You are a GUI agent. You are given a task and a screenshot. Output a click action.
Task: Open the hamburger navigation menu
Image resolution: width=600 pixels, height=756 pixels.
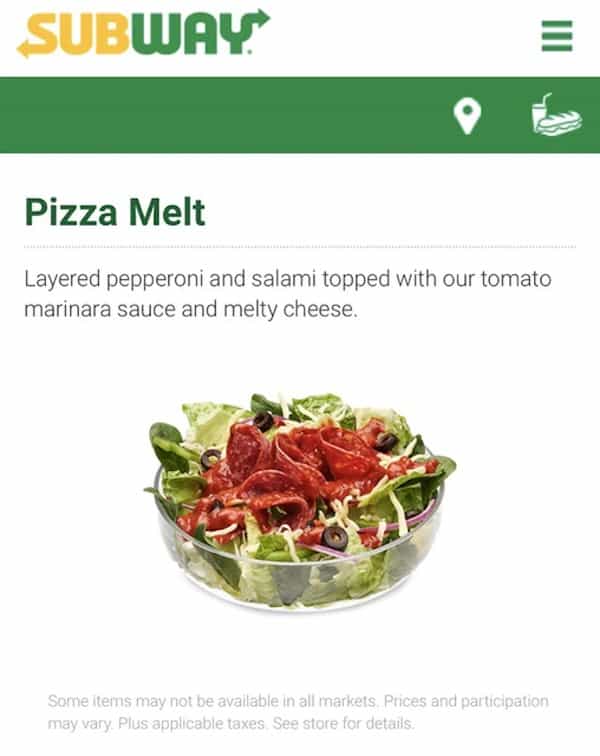(556, 37)
